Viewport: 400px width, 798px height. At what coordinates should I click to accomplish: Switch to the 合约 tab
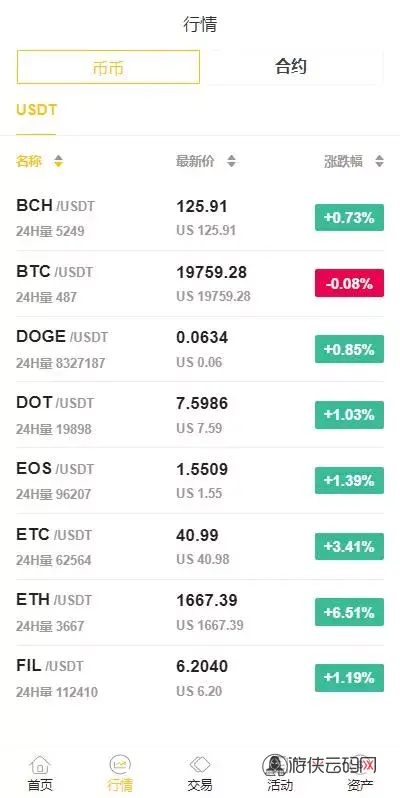pyautogui.click(x=291, y=67)
